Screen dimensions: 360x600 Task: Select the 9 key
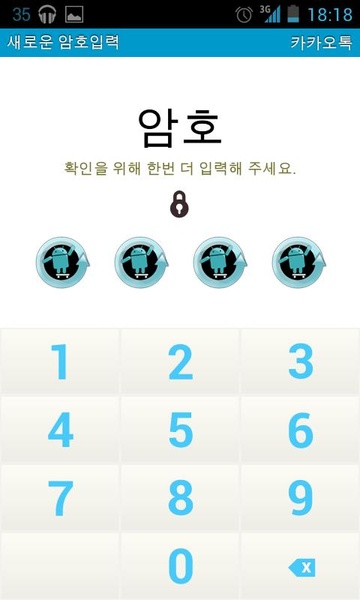tap(300, 498)
